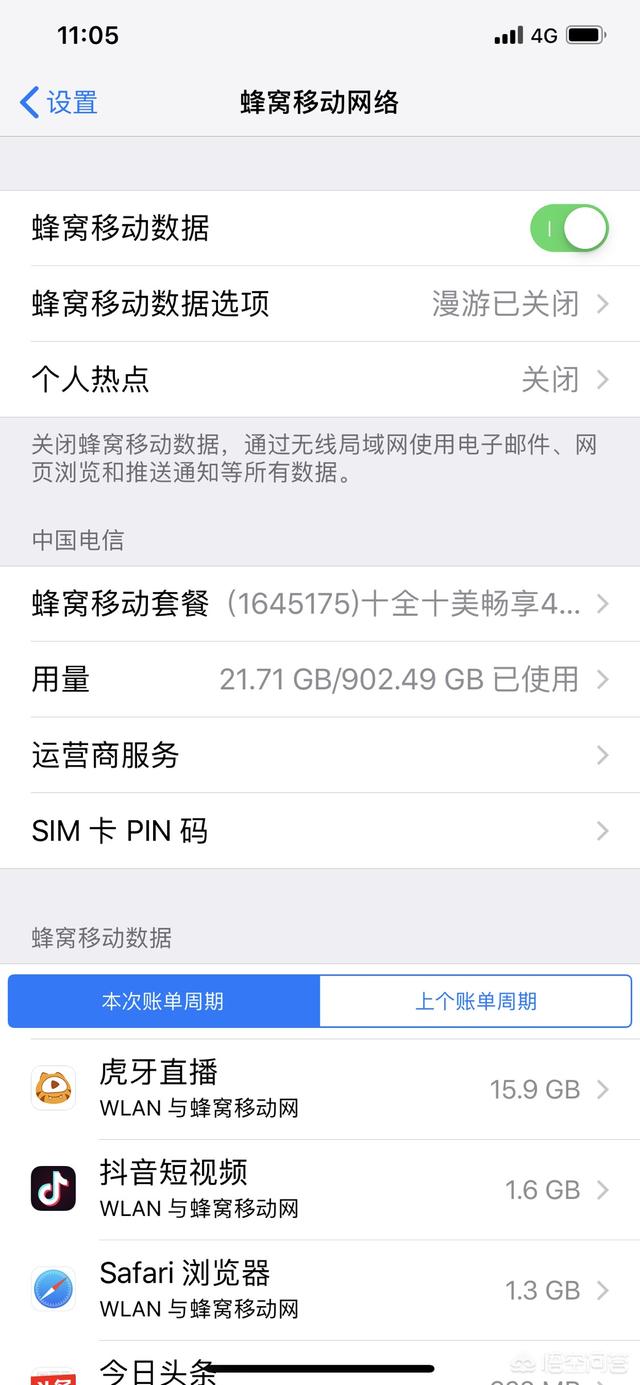Select the 本次账单周期 segment
This screenshot has width=640, height=1385.
[164, 1001]
